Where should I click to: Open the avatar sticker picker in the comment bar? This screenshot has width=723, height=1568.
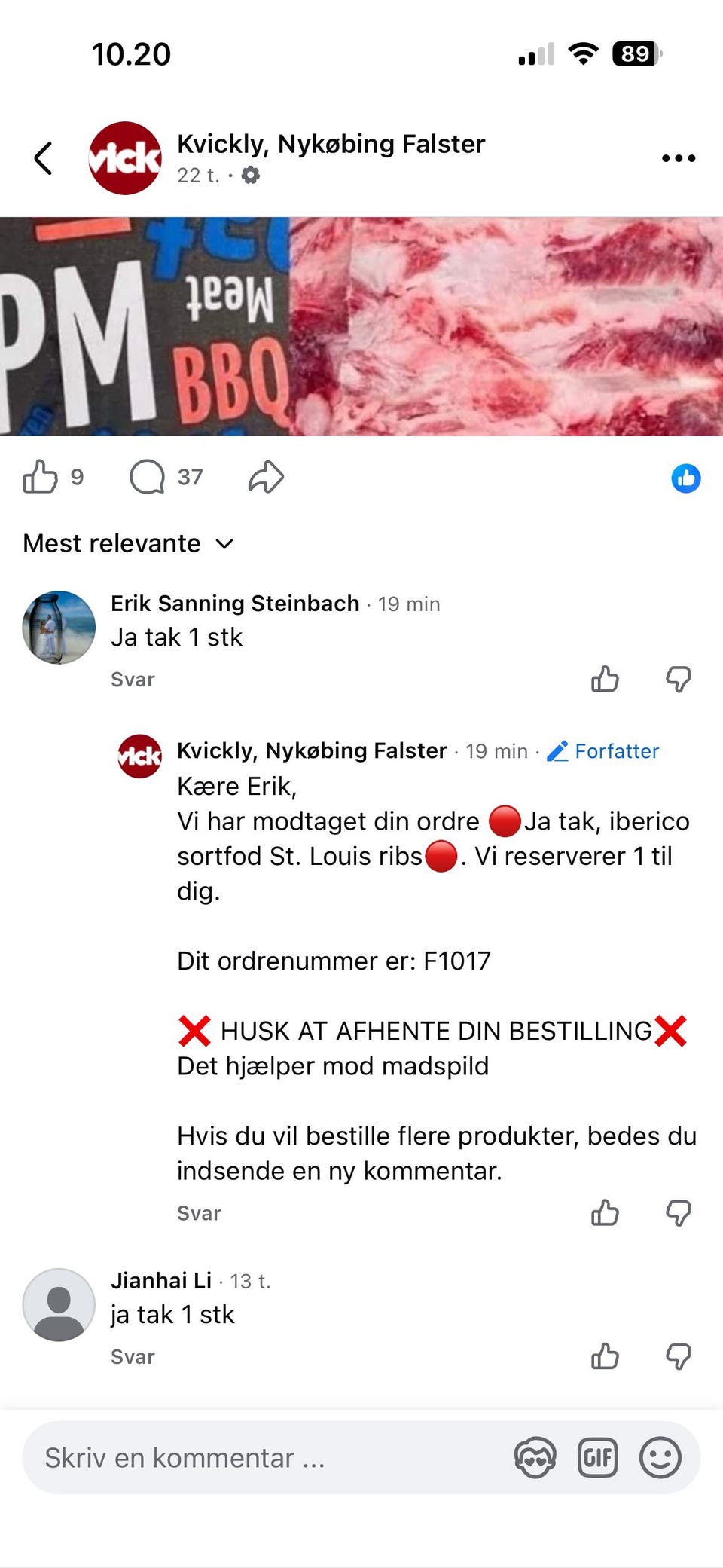(x=535, y=1456)
